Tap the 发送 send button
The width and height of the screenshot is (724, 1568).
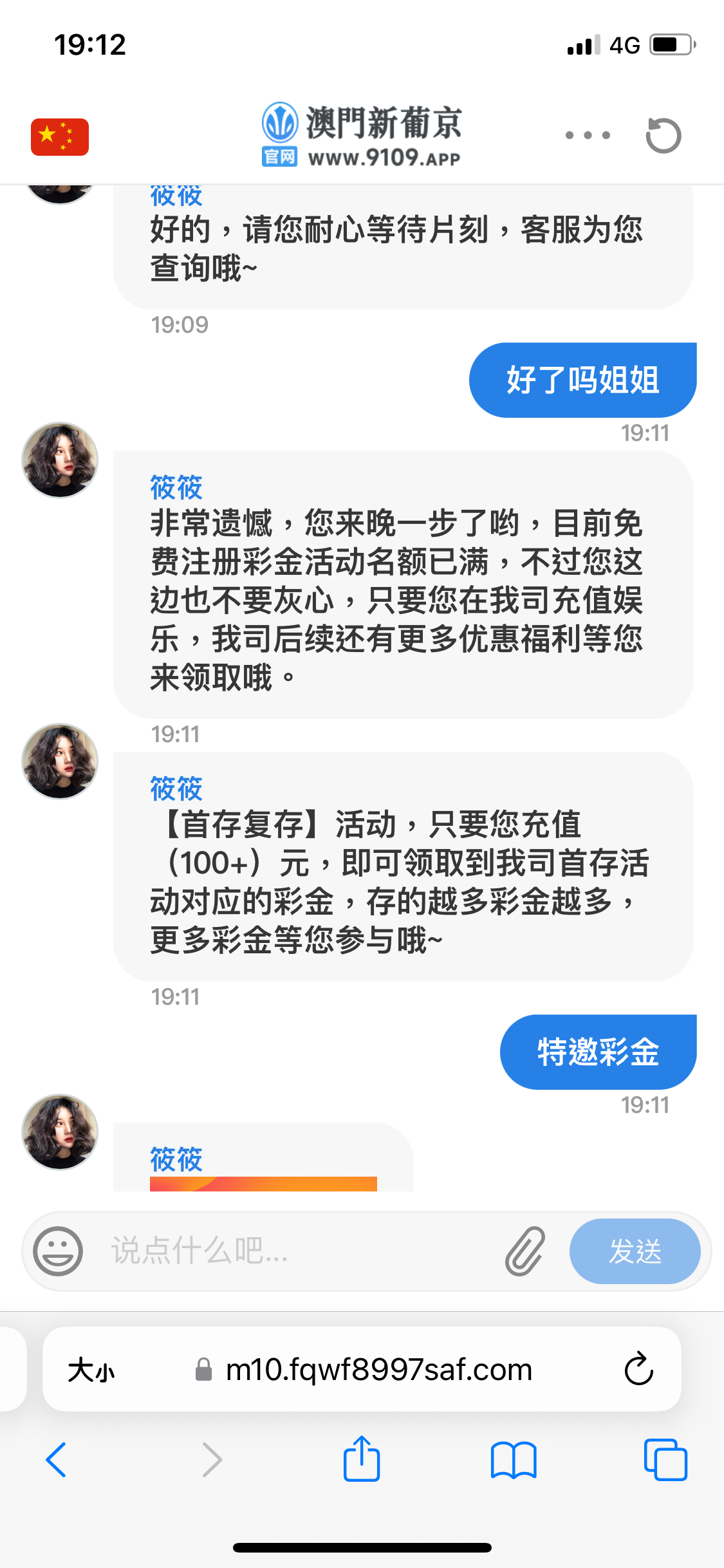(635, 1251)
